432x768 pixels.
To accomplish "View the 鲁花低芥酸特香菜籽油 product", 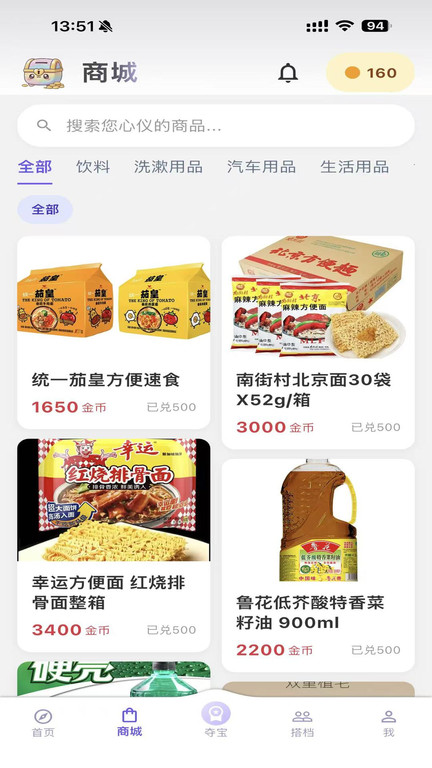I will [318, 565].
